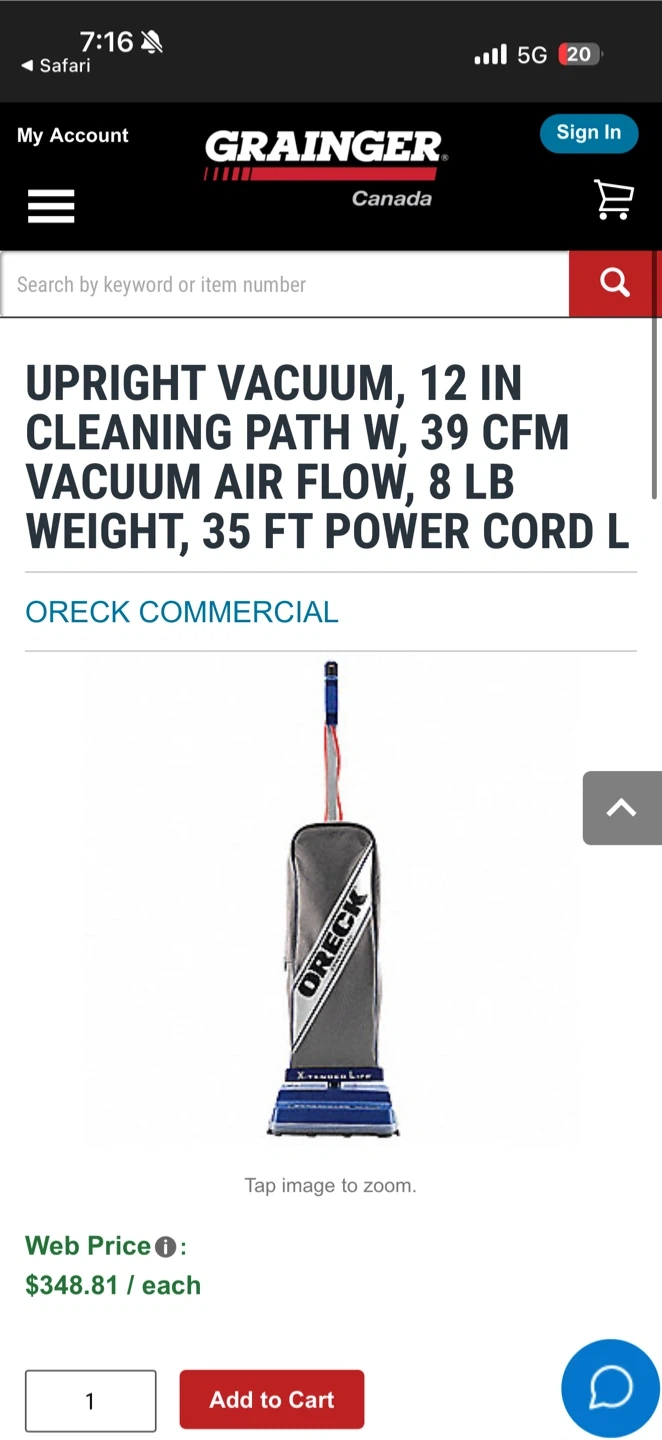The width and height of the screenshot is (662, 1440).
Task: Go to the Grainger Canada homepage logo
Action: pos(326,166)
